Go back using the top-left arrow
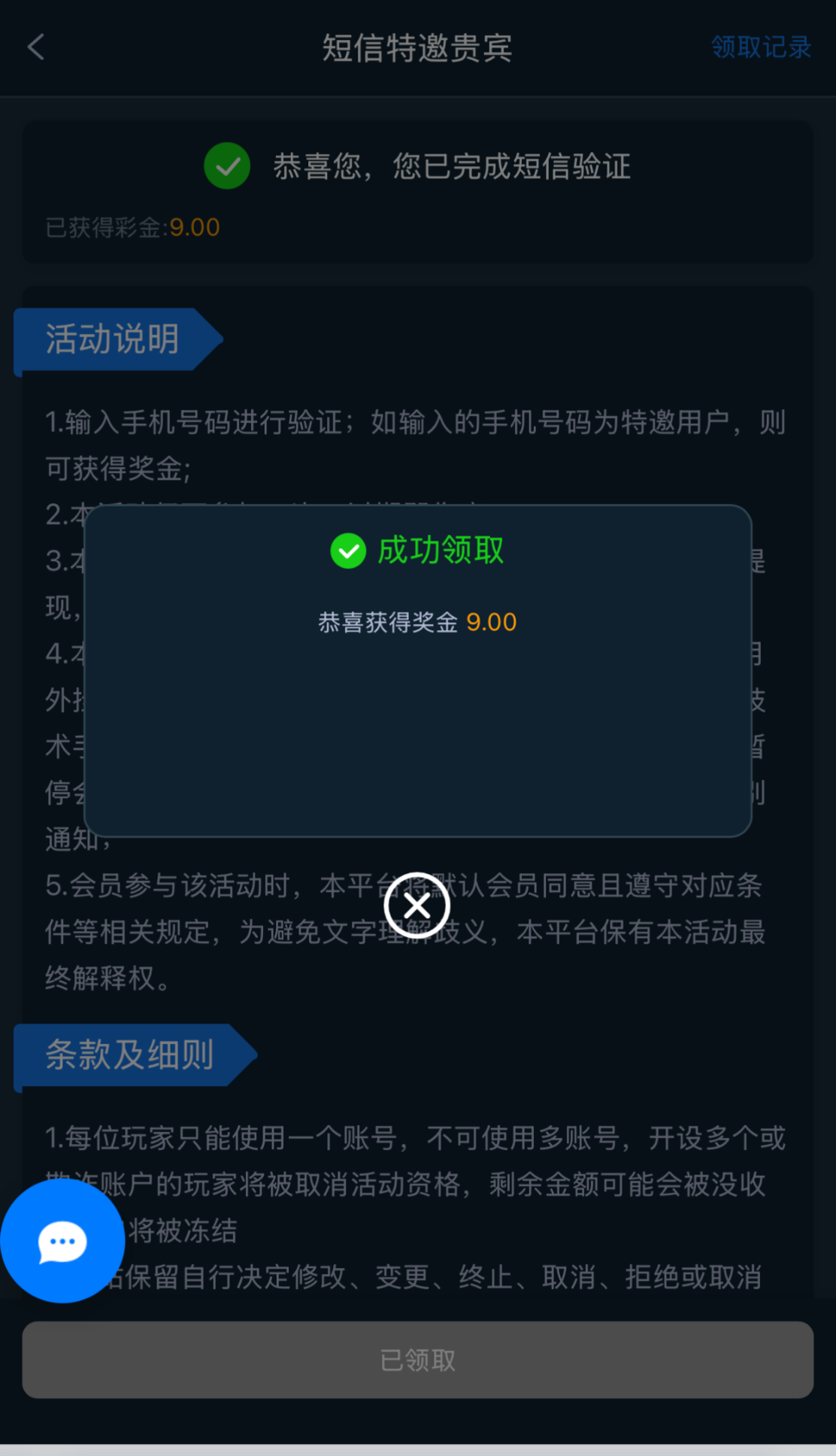 (x=36, y=47)
